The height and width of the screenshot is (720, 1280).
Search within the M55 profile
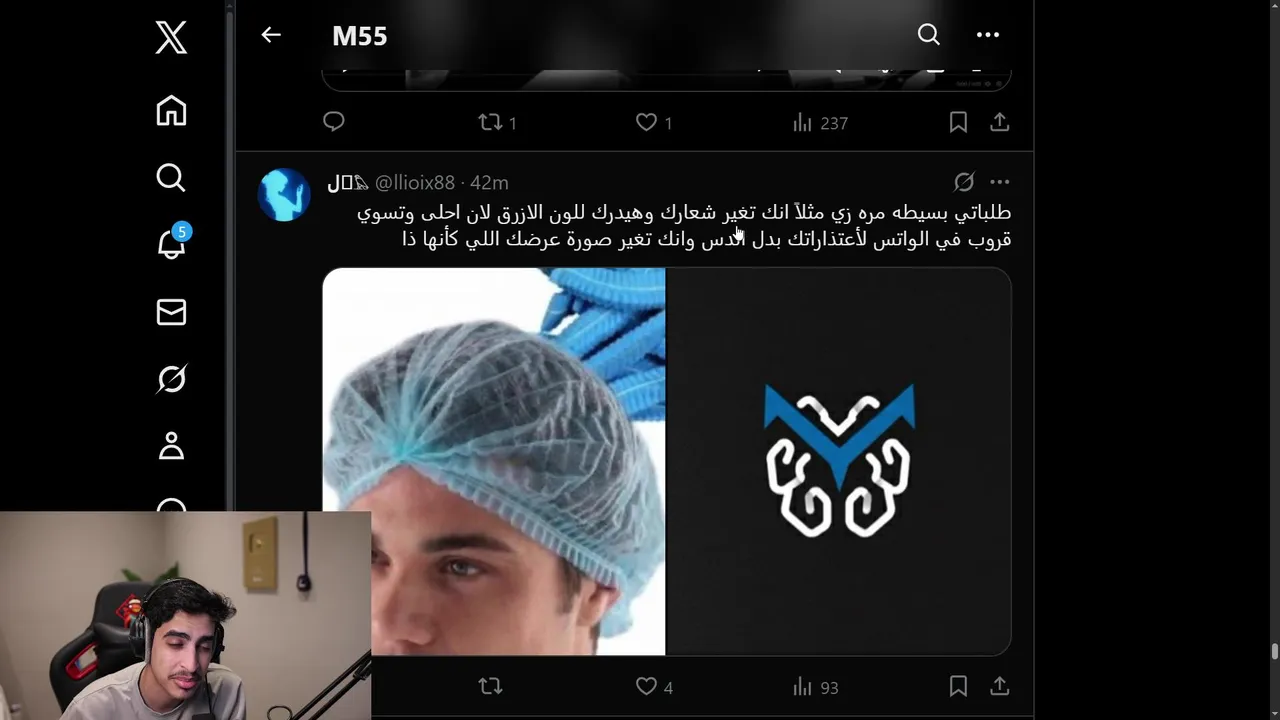tap(928, 35)
